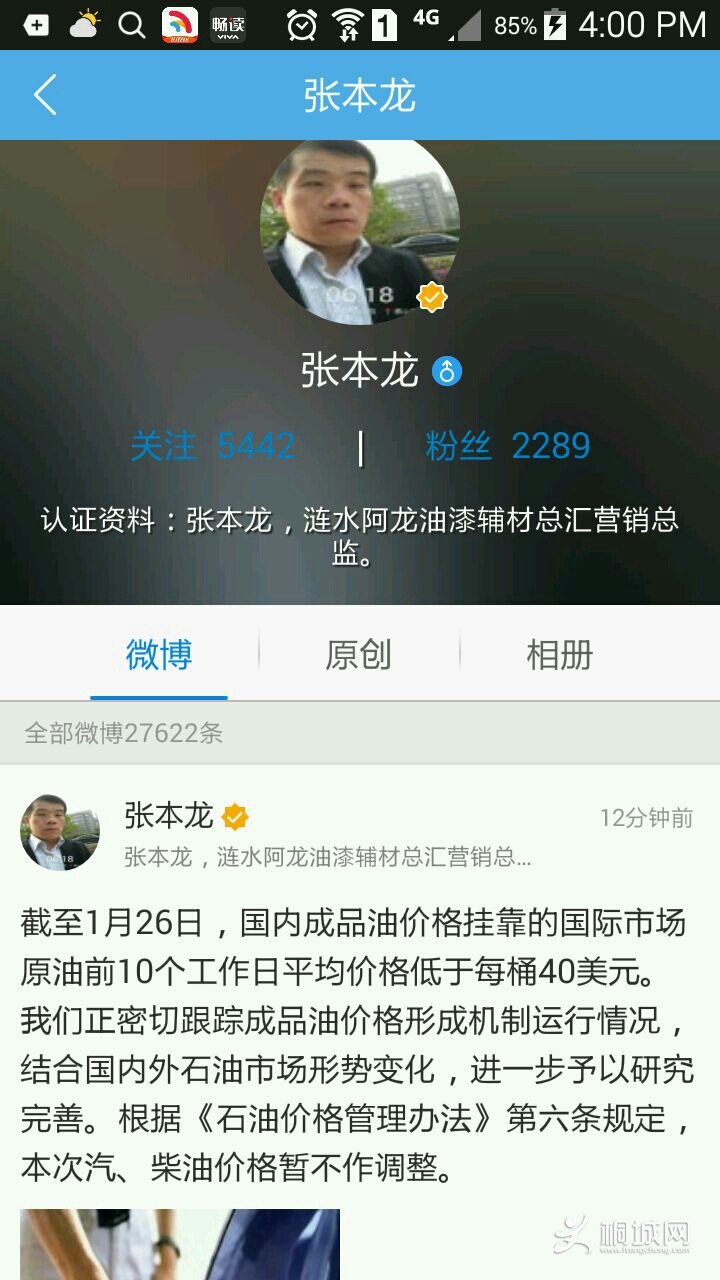Switch to the 微博 tab
This screenshot has height=1280, width=720.
pos(159,655)
